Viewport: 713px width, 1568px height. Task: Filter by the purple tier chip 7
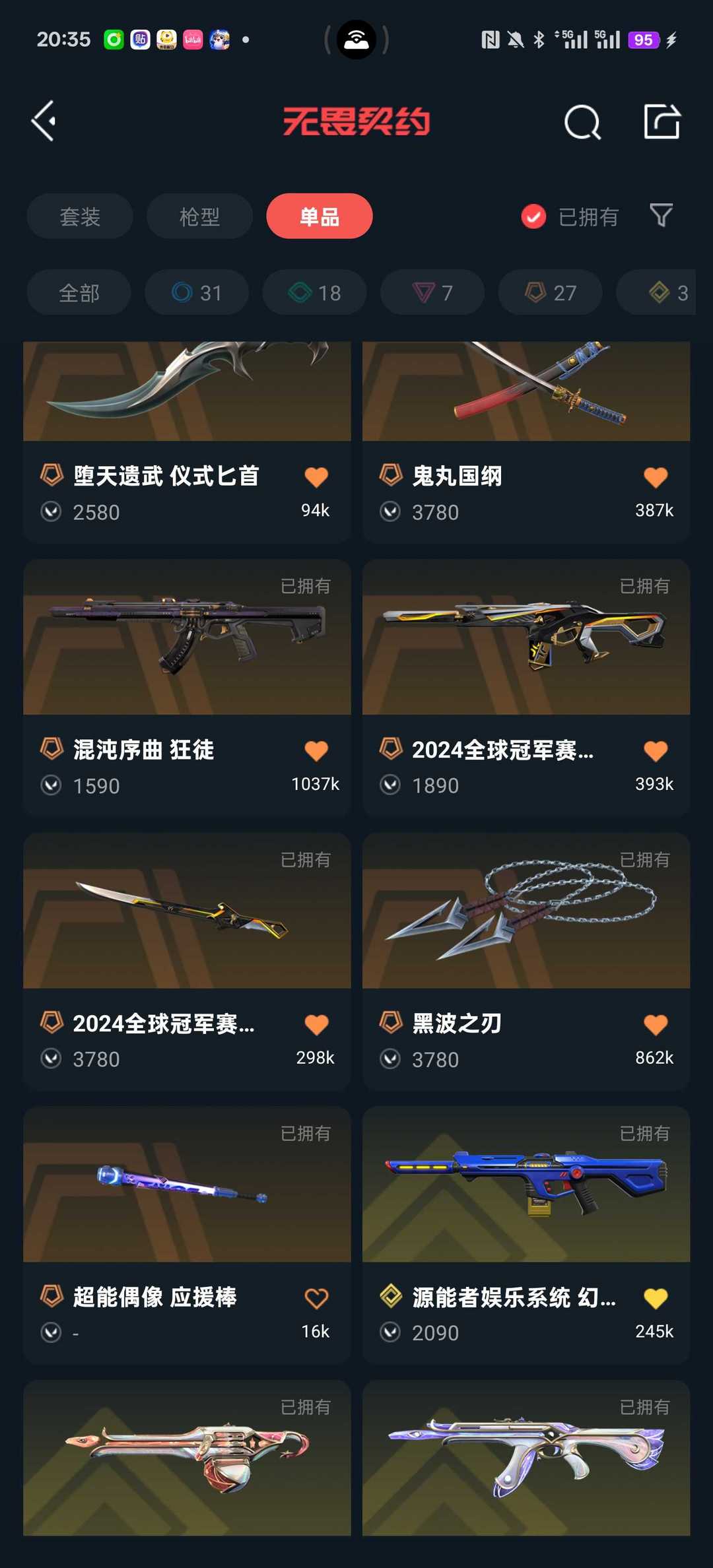[x=433, y=292]
